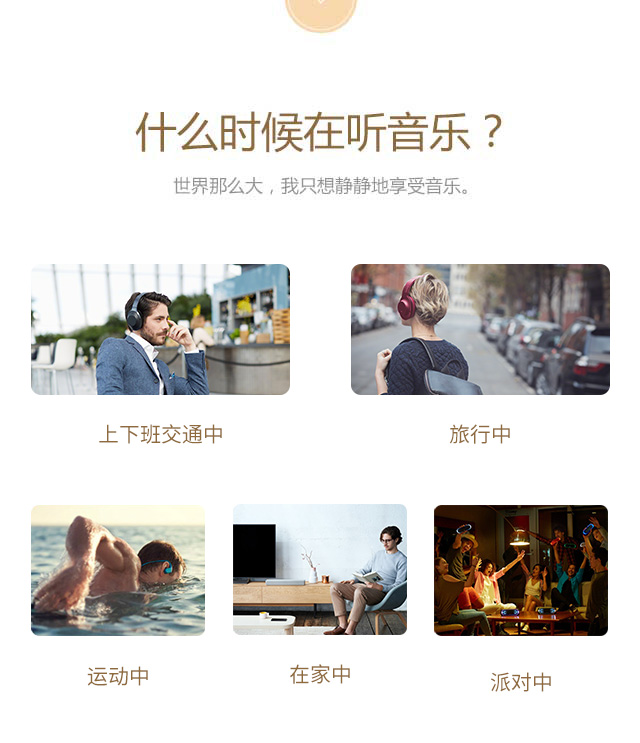The image size is (640, 743).
Task: Choose the 派对中 party option
Action: pyautogui.click(x=521, y=570)
